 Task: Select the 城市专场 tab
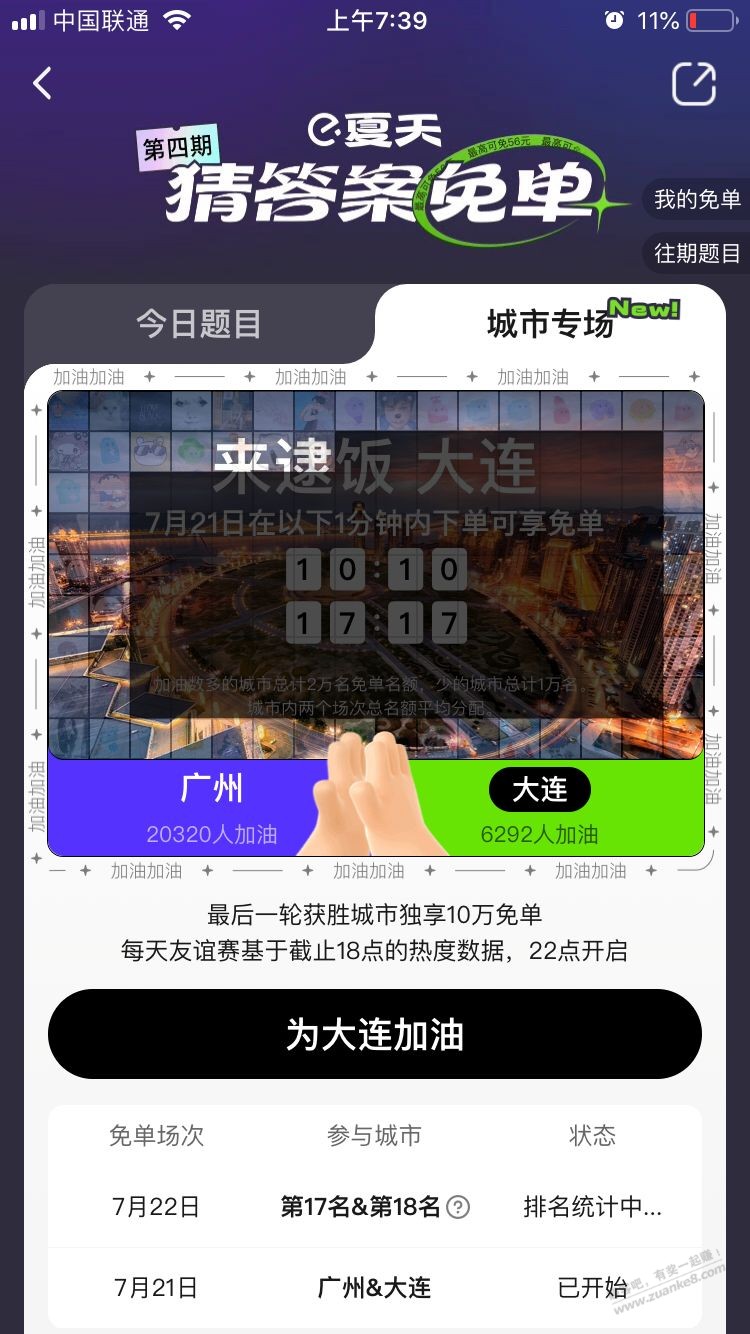pyautogui.click(x=550, y=323)
